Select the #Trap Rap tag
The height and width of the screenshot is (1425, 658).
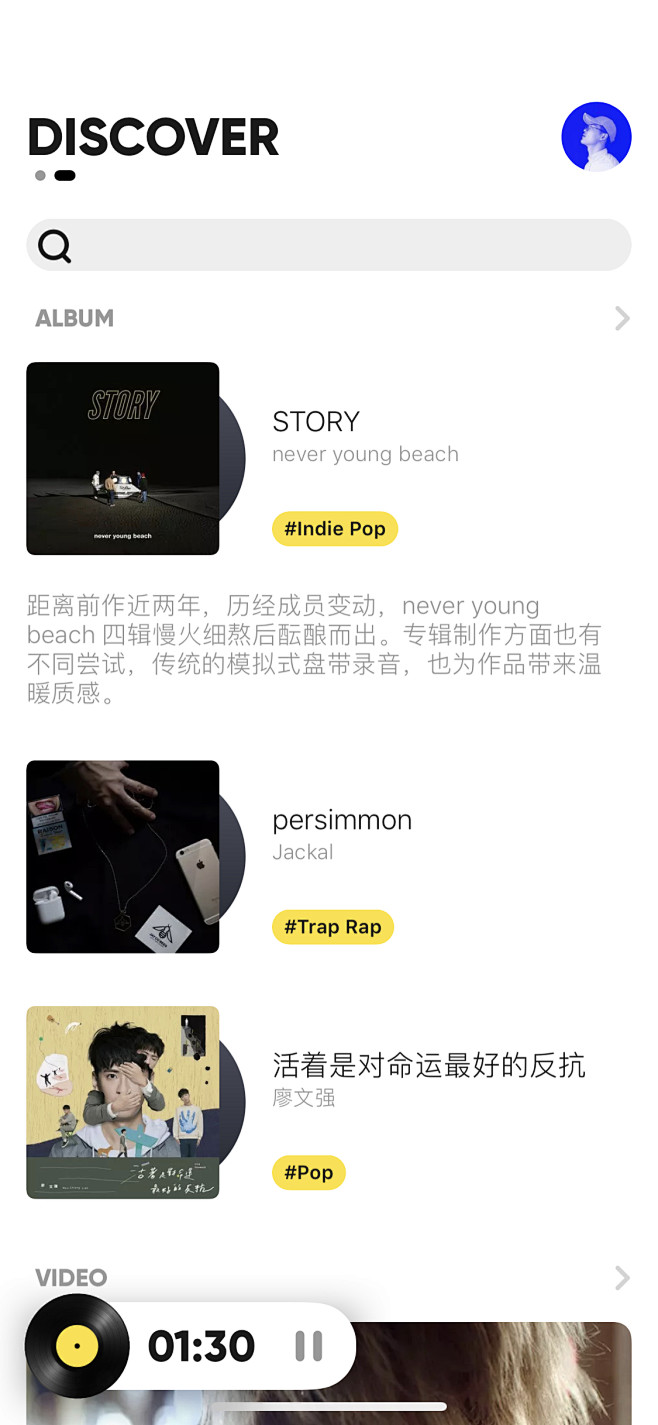tap(333, 927)
